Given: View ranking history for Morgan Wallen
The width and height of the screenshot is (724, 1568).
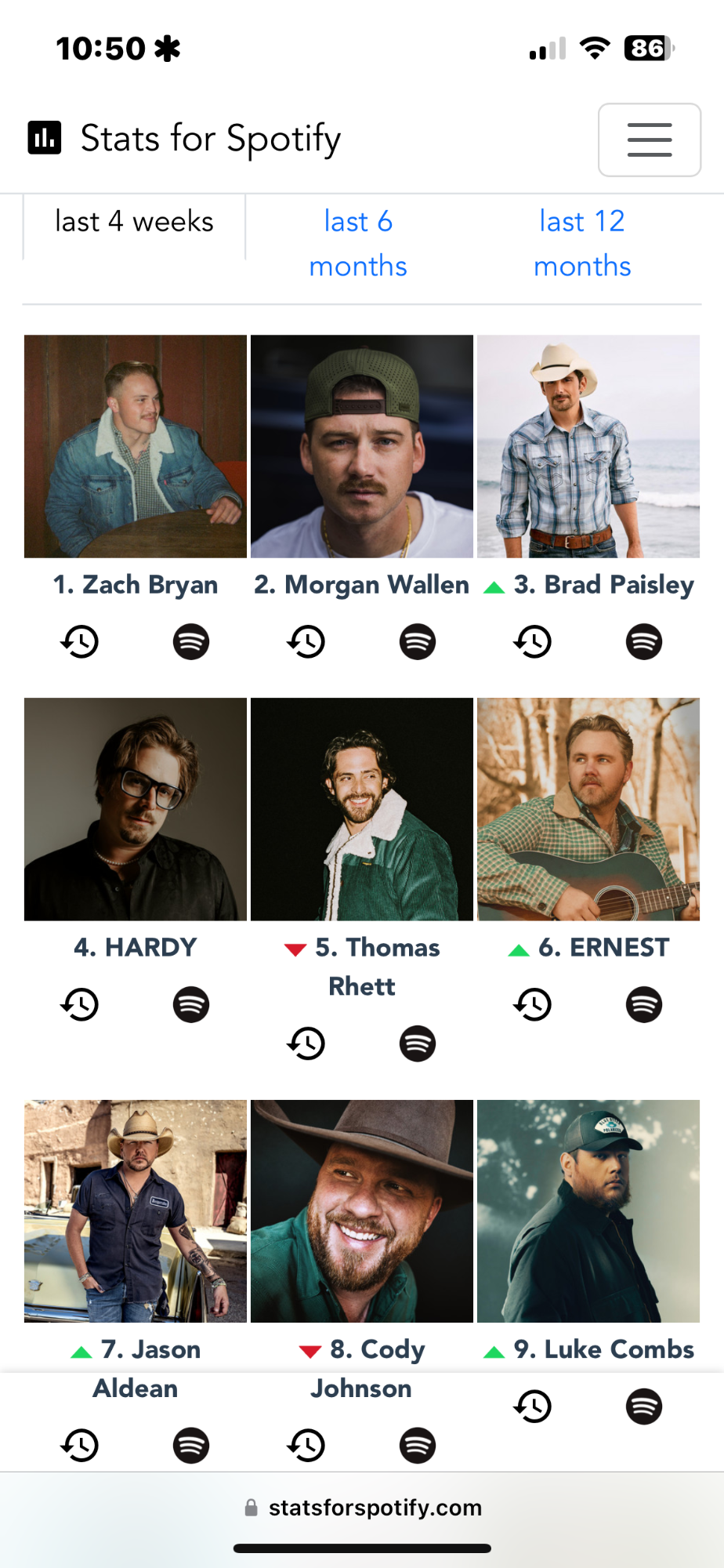Looking at the screenshot, I should [306, 642].
